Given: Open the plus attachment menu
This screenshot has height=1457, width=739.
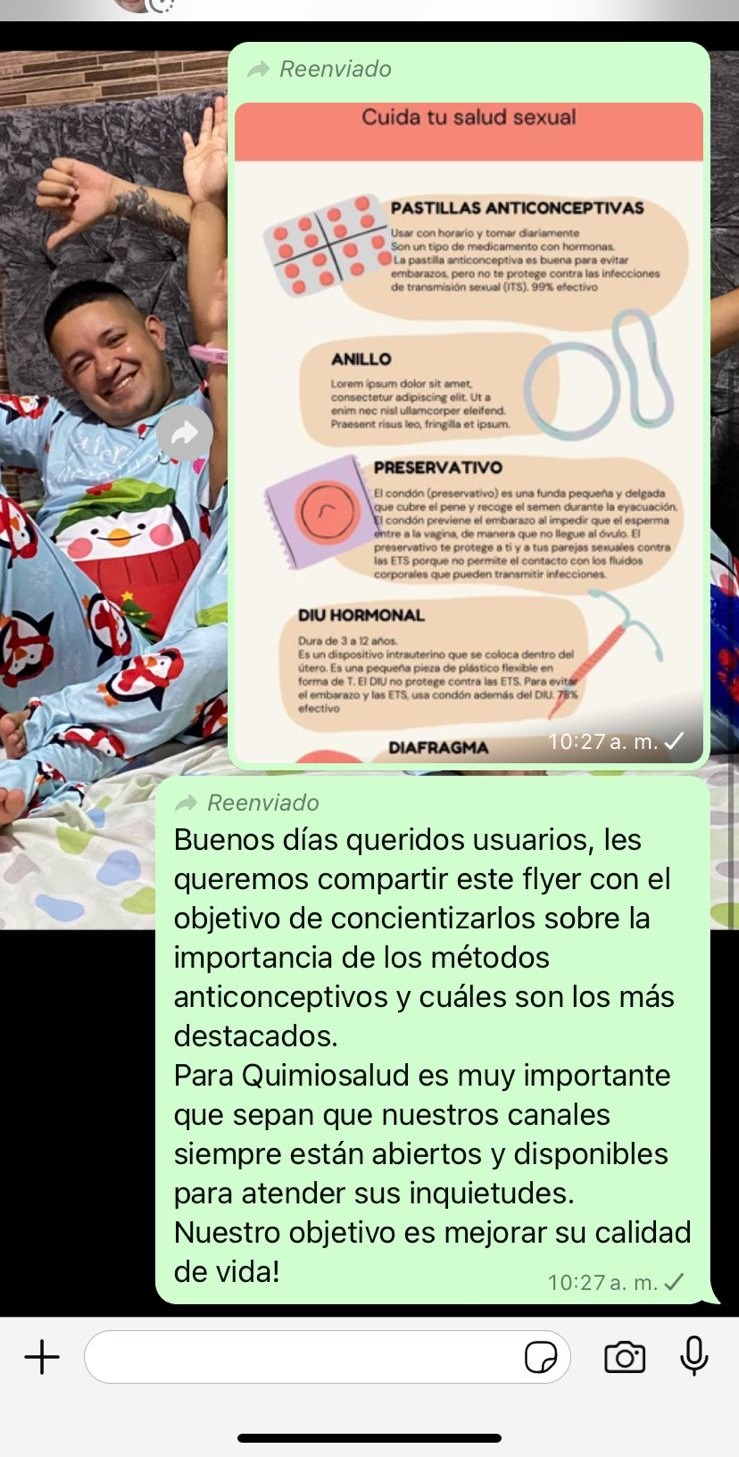Looking at the screenshot, I should click(x=42, y=1357).
